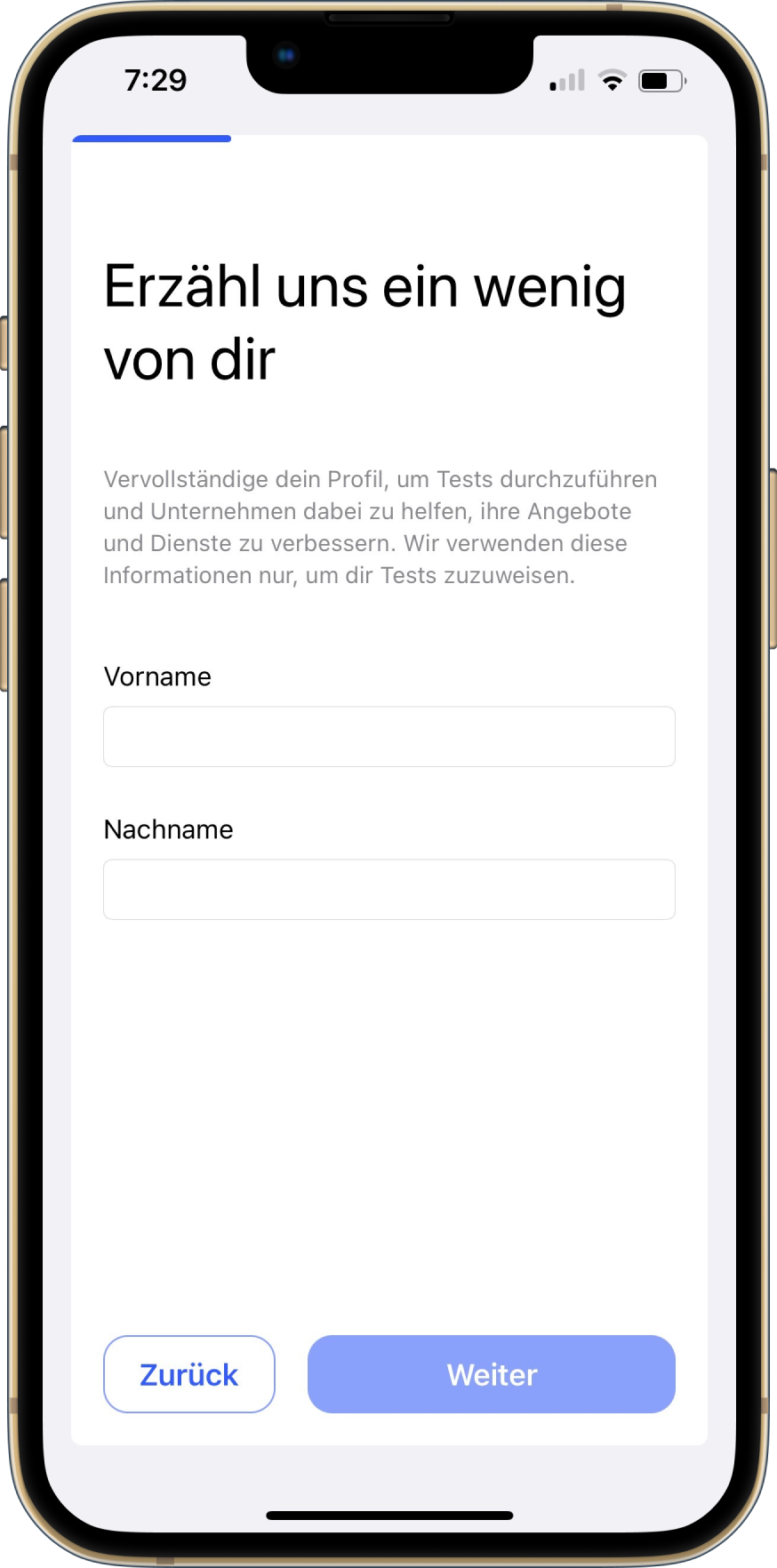Select the Nachname input field
This screenshot has height=1568, width=777.
pyautogui.click(x=388, y=889)
